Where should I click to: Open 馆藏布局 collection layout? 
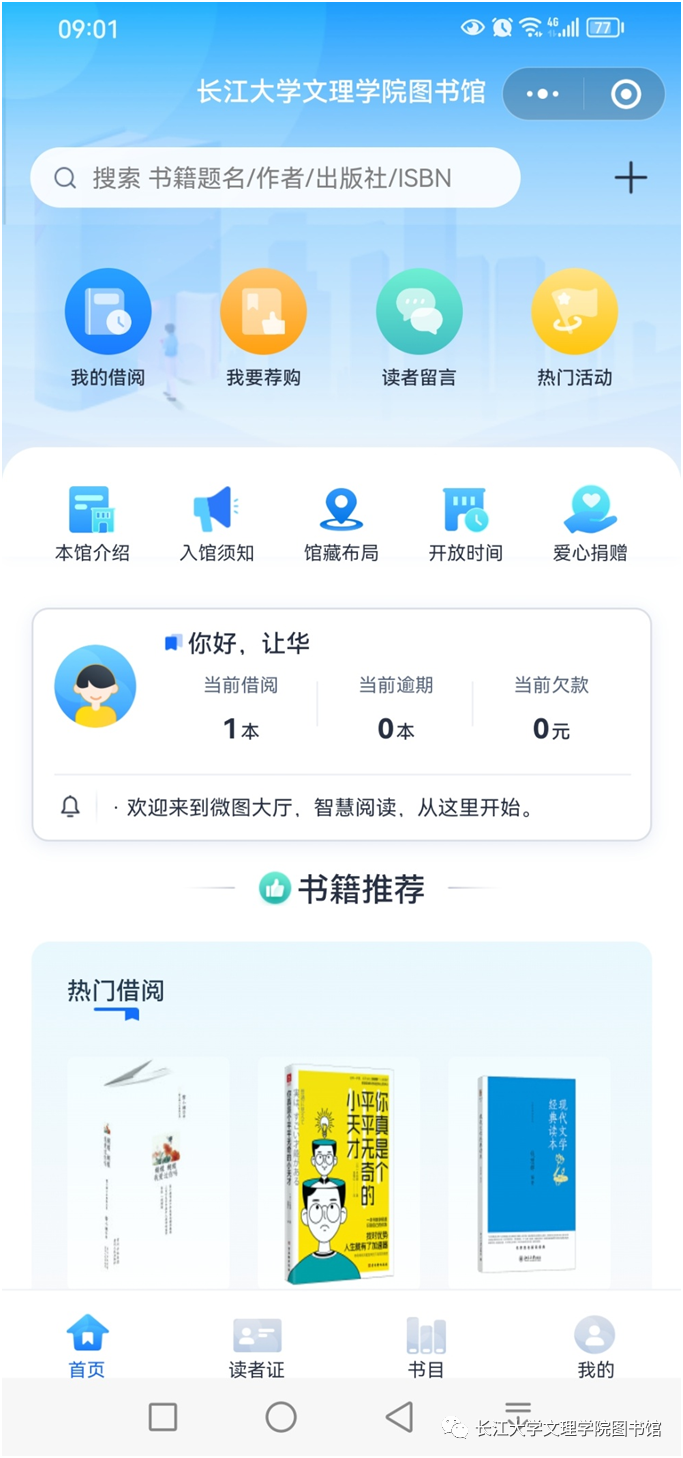pyautogui.click(x=341, y=524)
